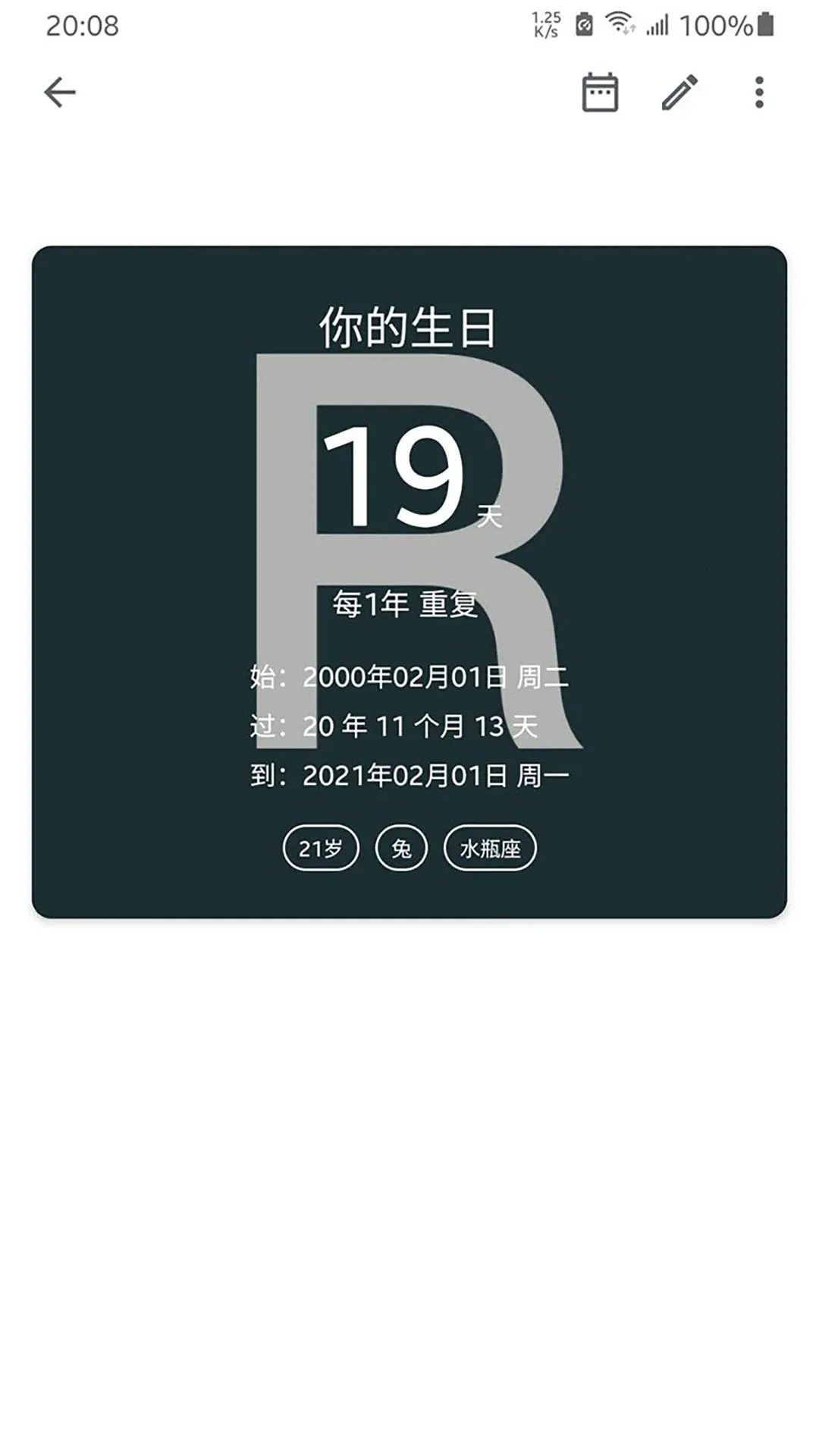Image resolution: width=819 pixels, height=1456 pixels.
Task: Tap the pencil icon to edit event
Action: point(679,92)
